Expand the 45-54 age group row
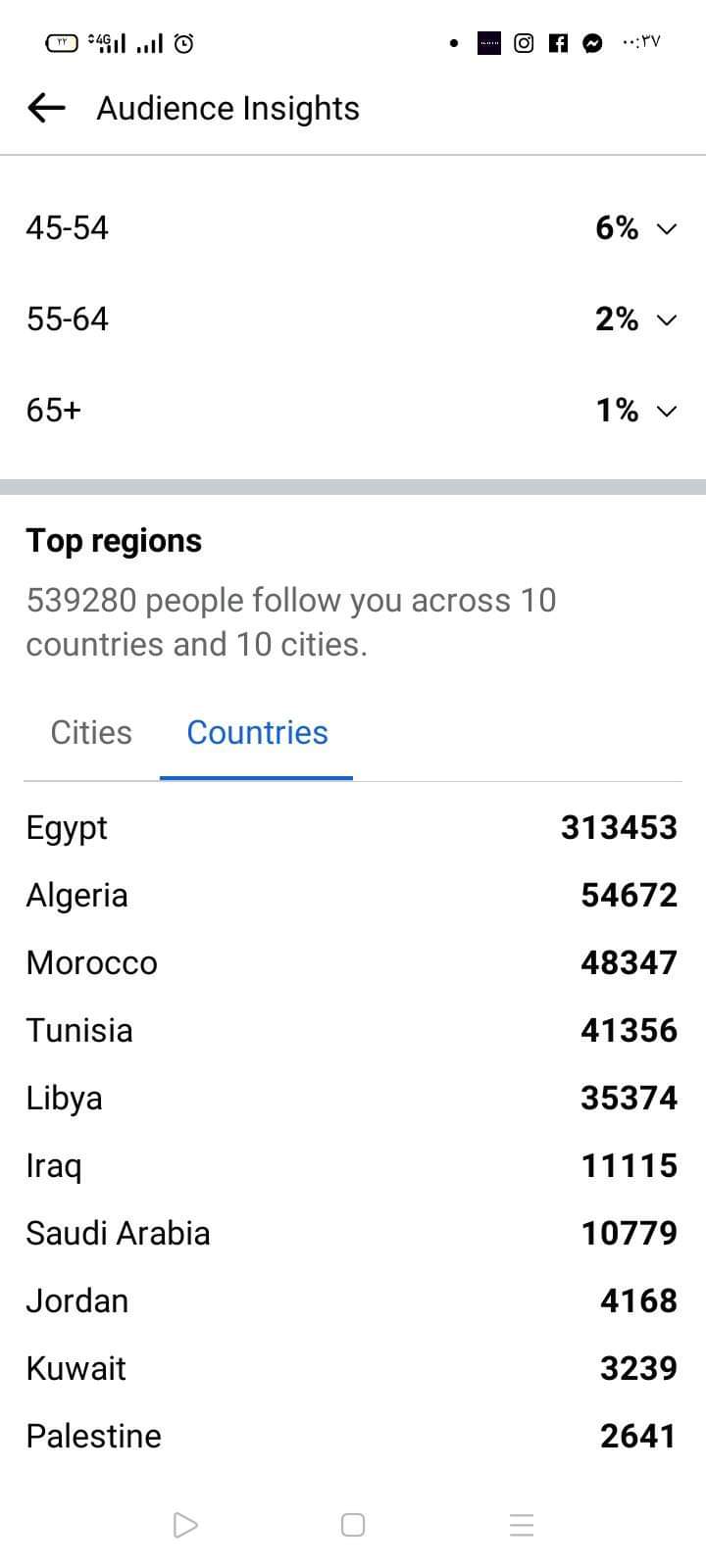706x1568 pixels. click(x=352, y=228)
